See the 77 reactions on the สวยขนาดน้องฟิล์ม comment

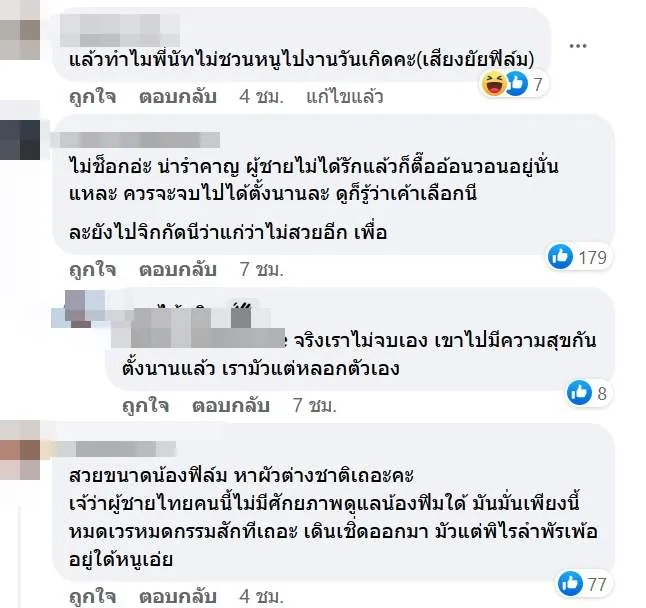coord(584,580)
